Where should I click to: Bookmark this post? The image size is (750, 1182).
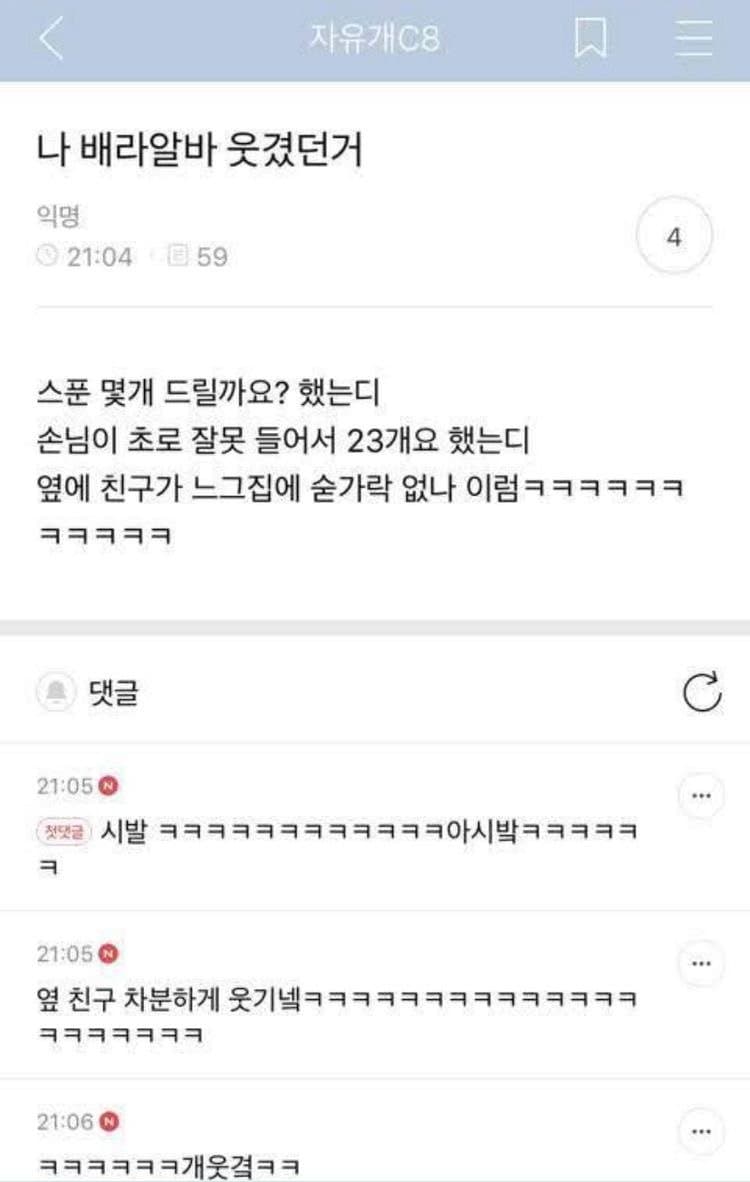[x=590, y=40]
